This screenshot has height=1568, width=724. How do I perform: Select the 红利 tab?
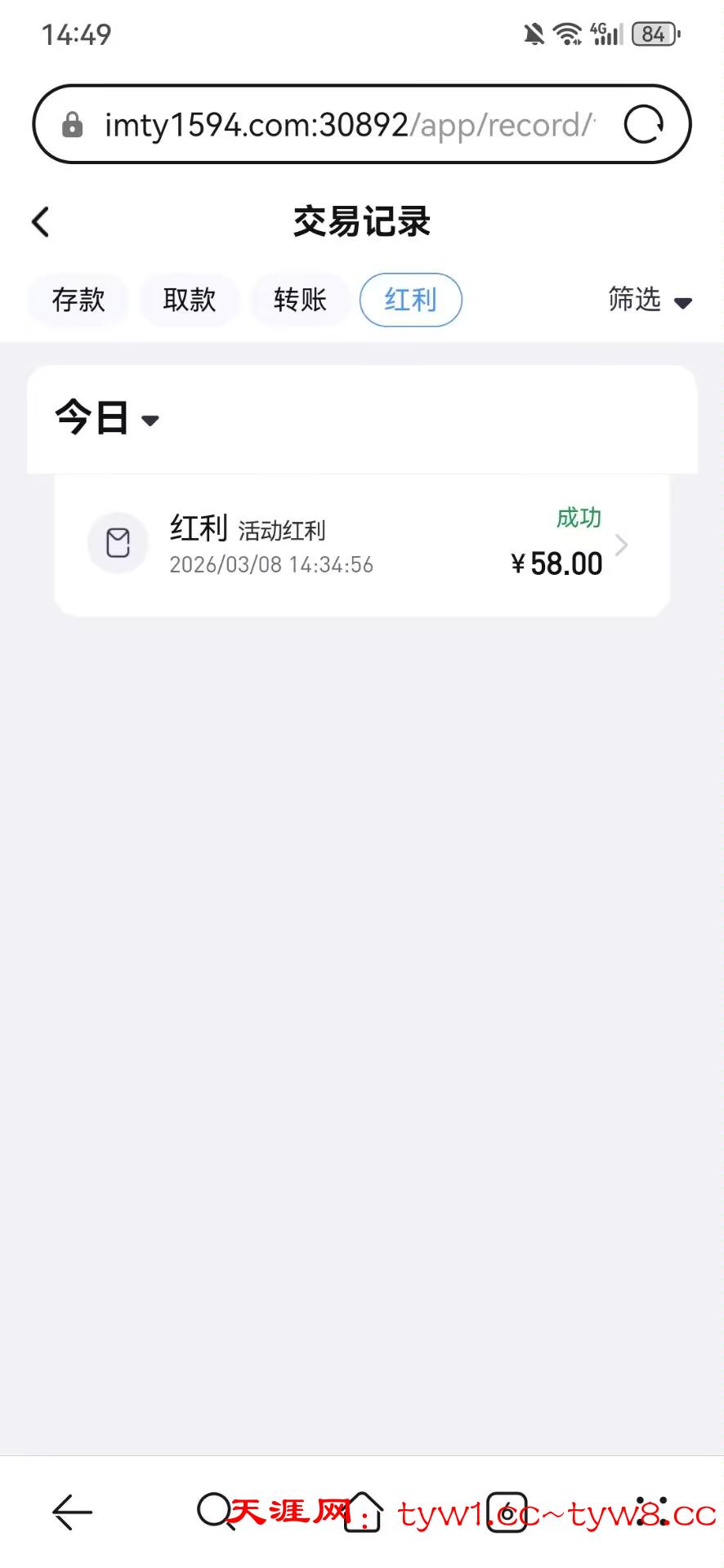point(410,300)
